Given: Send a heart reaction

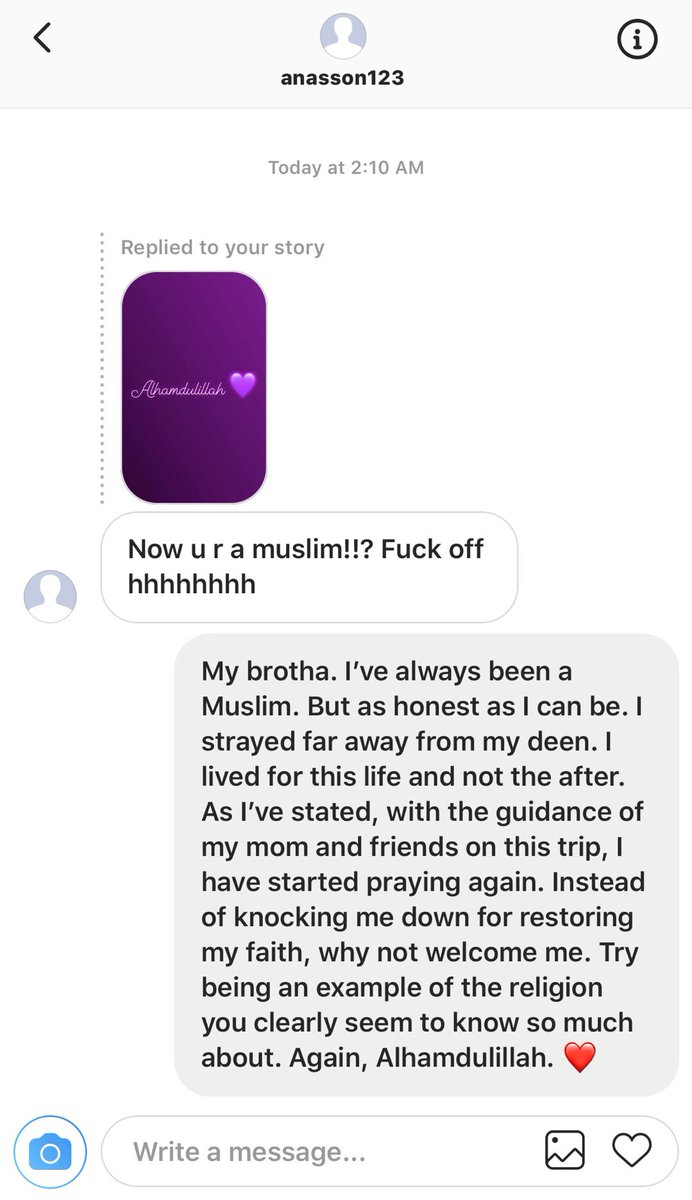Looking at the screenshot, I should (x=632, y=1151).
